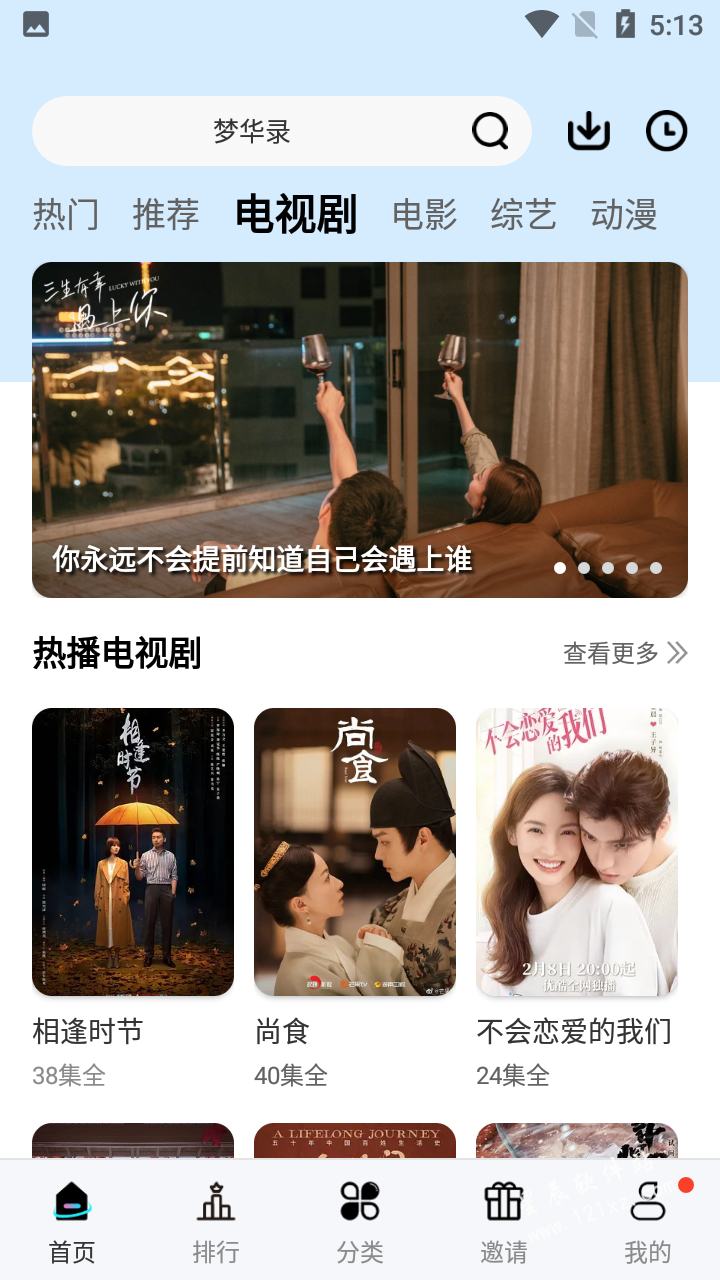This screenshot has width=720, height=1280.
Task: Switch to the 推荐 tab
Action: (x=166, y=214)
